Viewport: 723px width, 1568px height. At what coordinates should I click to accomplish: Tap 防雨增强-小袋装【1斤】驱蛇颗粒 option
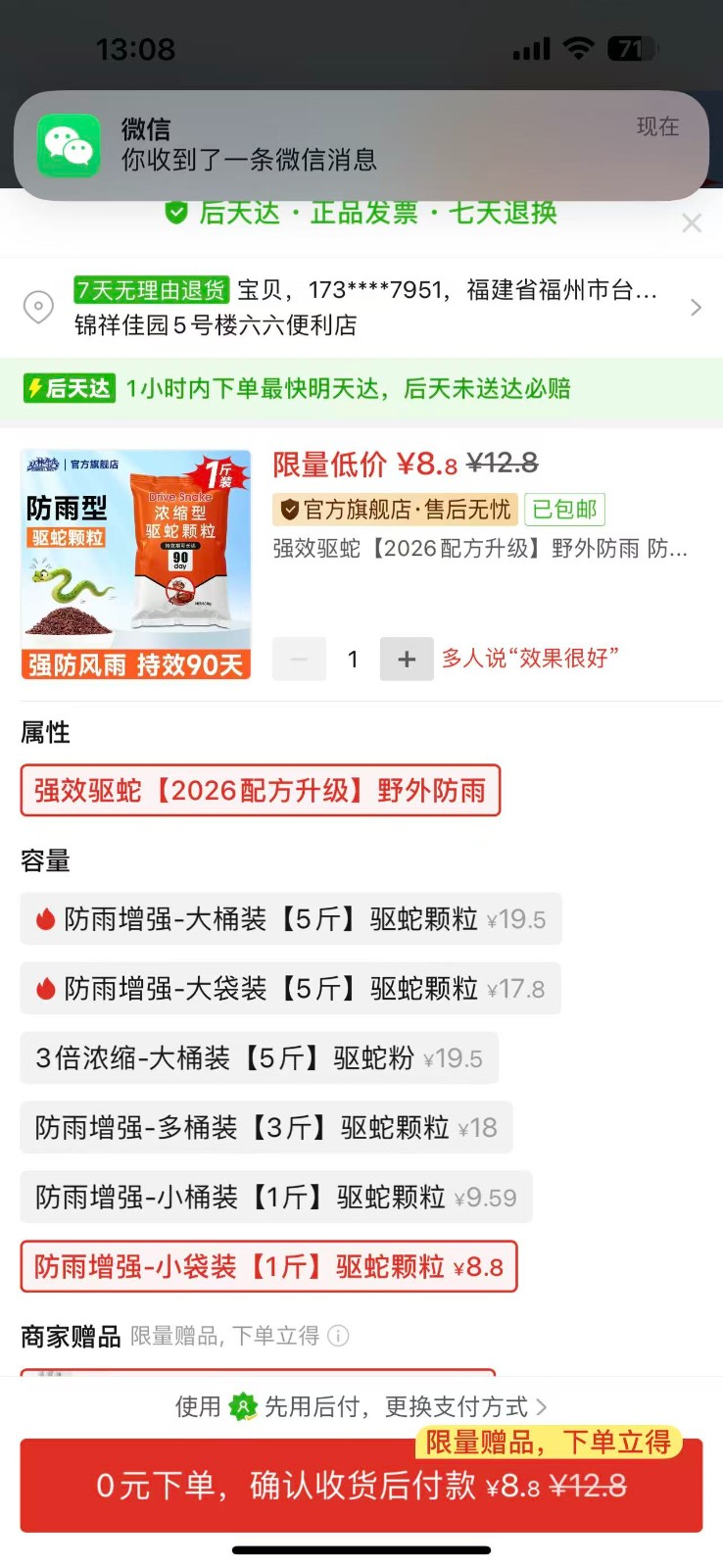[x=268, y=1267]
